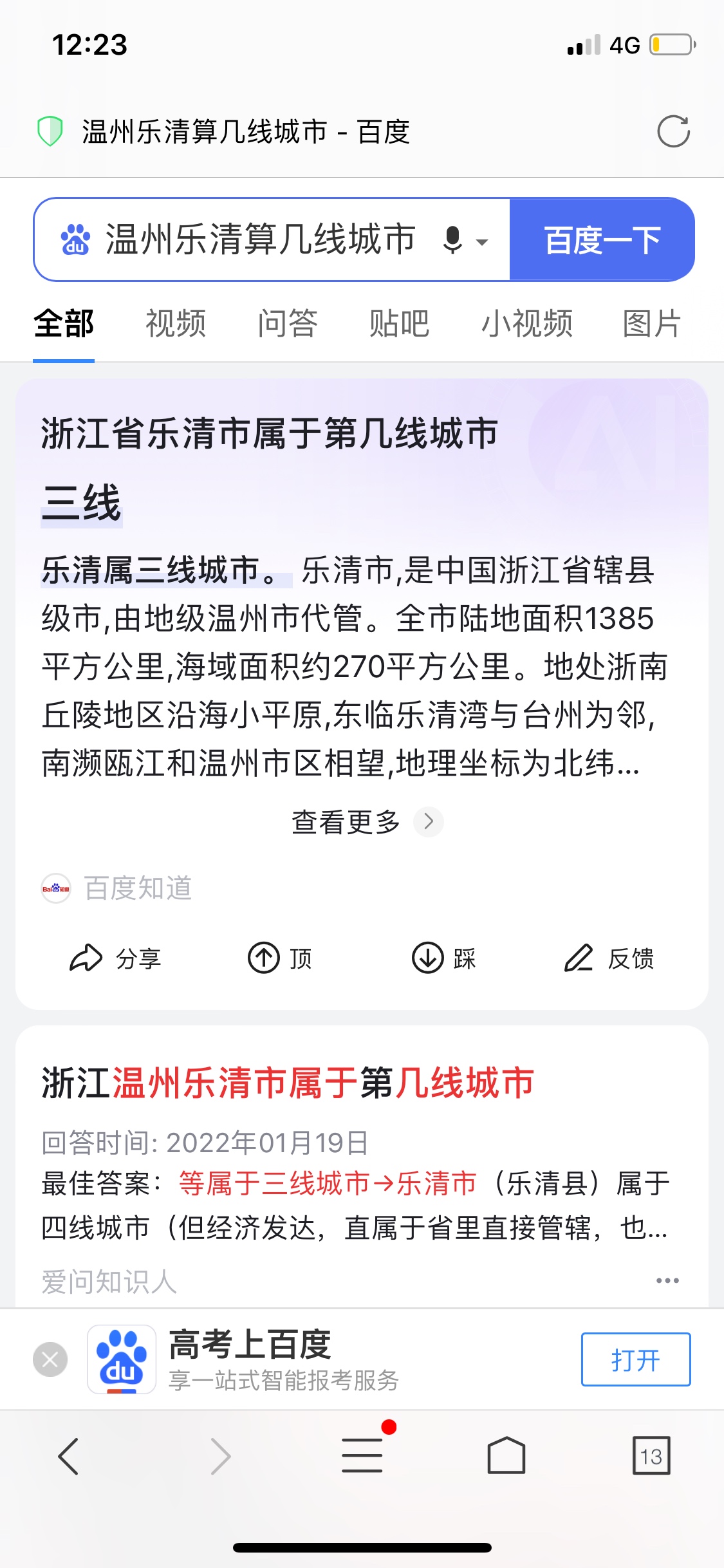Image resolution: width=724 pixels, height=1568 pixels.
Task: Share the AI answer card via 分享
Action: click(x=115, y=958)
